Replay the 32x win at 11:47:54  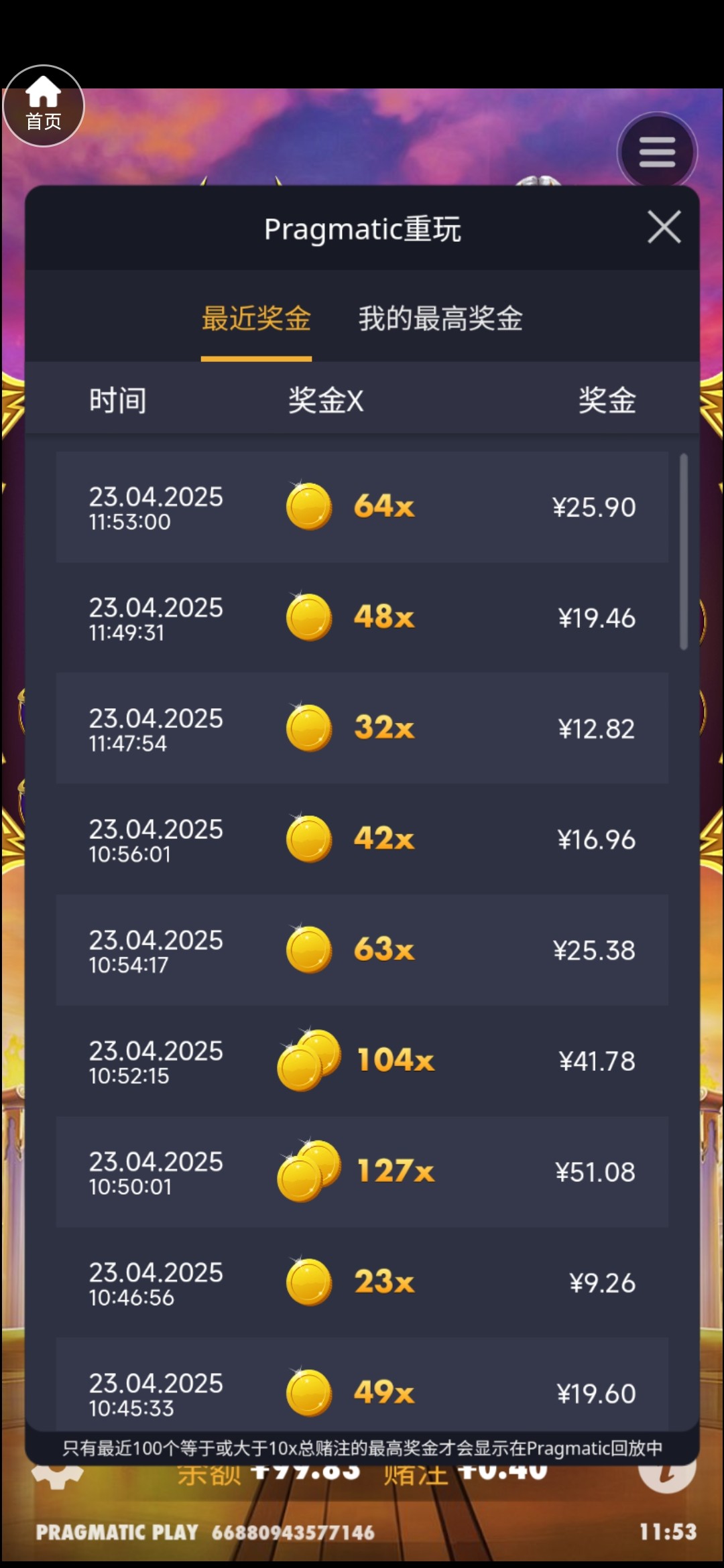[x=362, y=728]
